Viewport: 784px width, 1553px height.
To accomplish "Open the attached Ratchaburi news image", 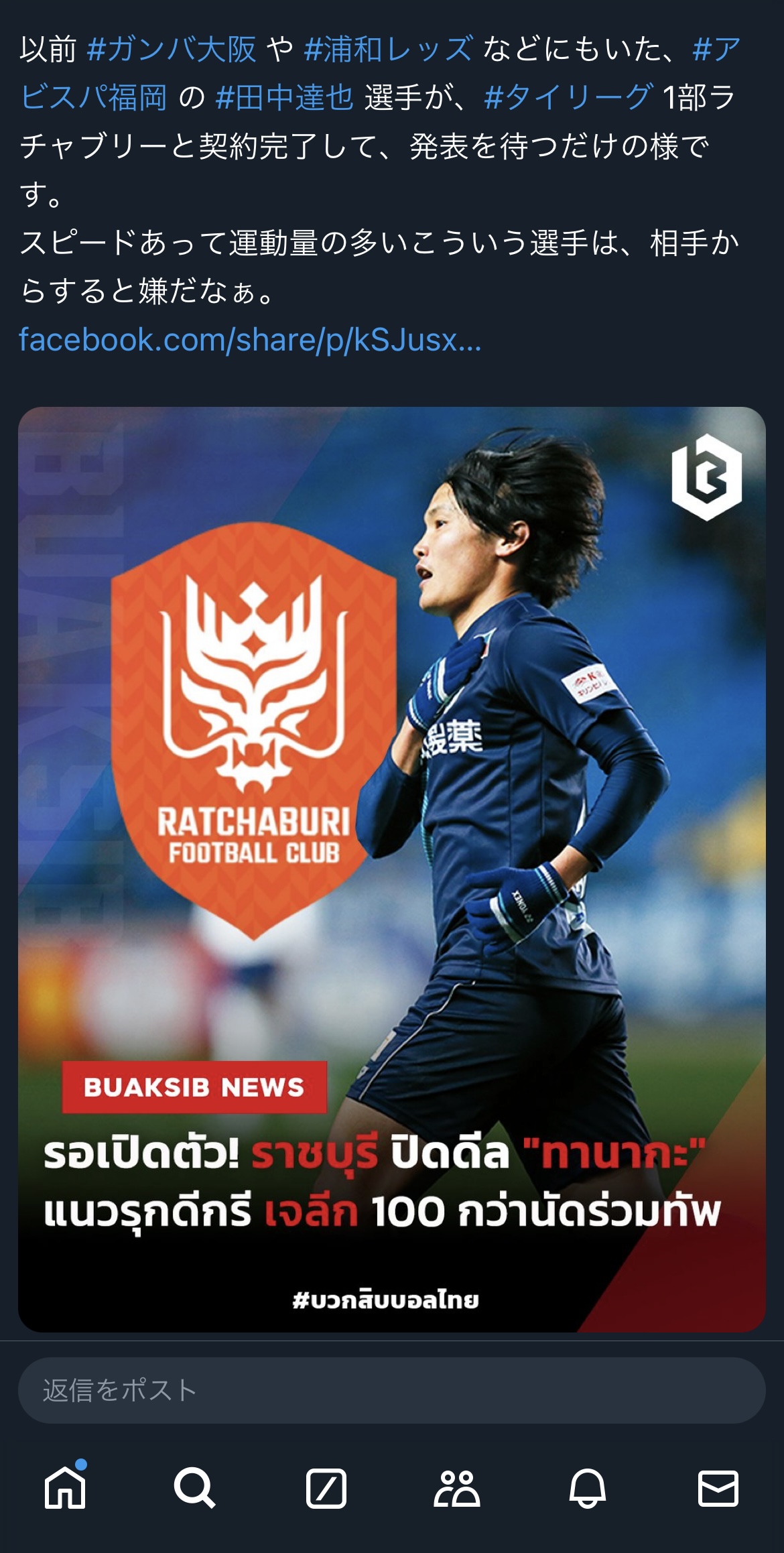I will coord(391,869).
